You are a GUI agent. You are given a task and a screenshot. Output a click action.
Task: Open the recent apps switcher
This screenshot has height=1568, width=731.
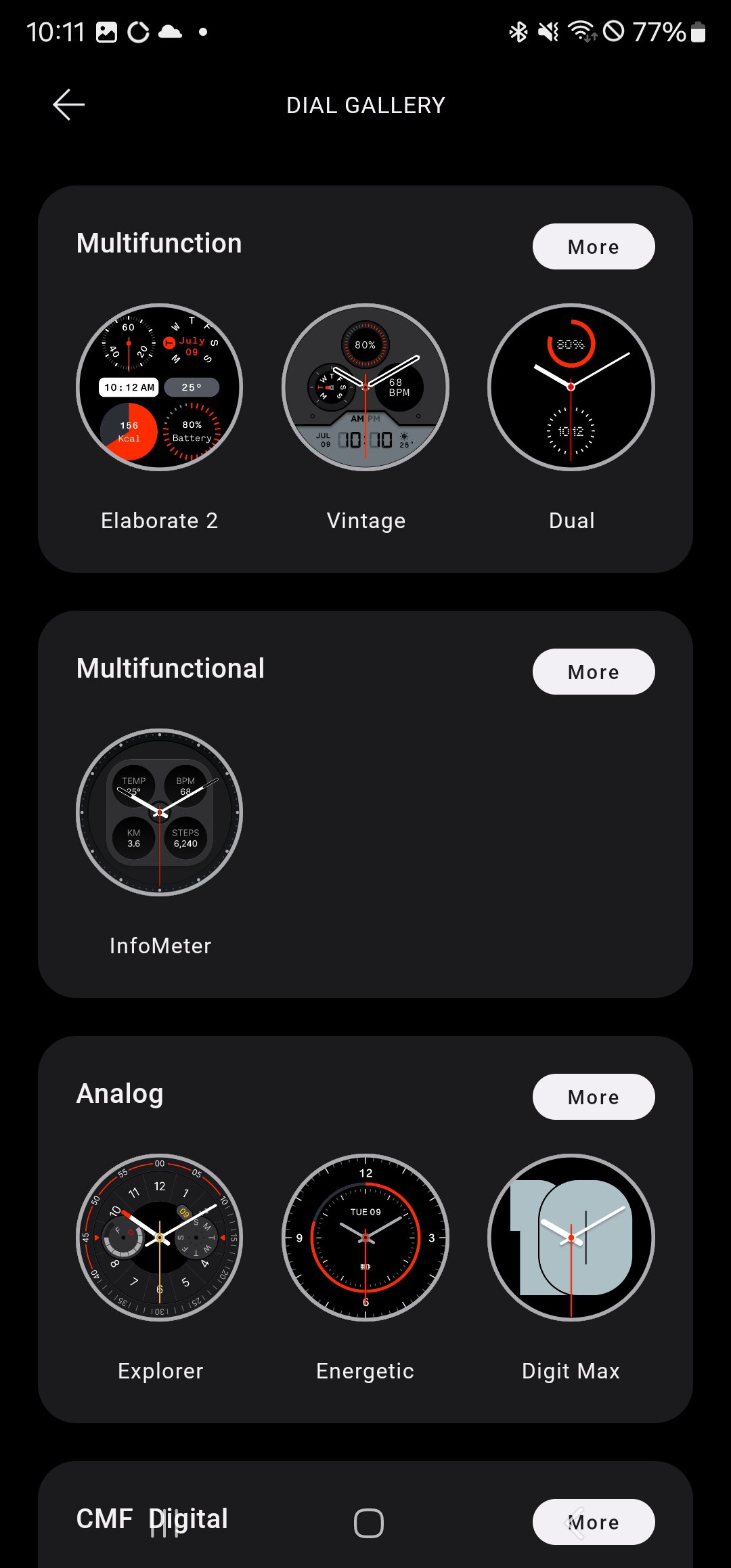(x=164, y=1523)
